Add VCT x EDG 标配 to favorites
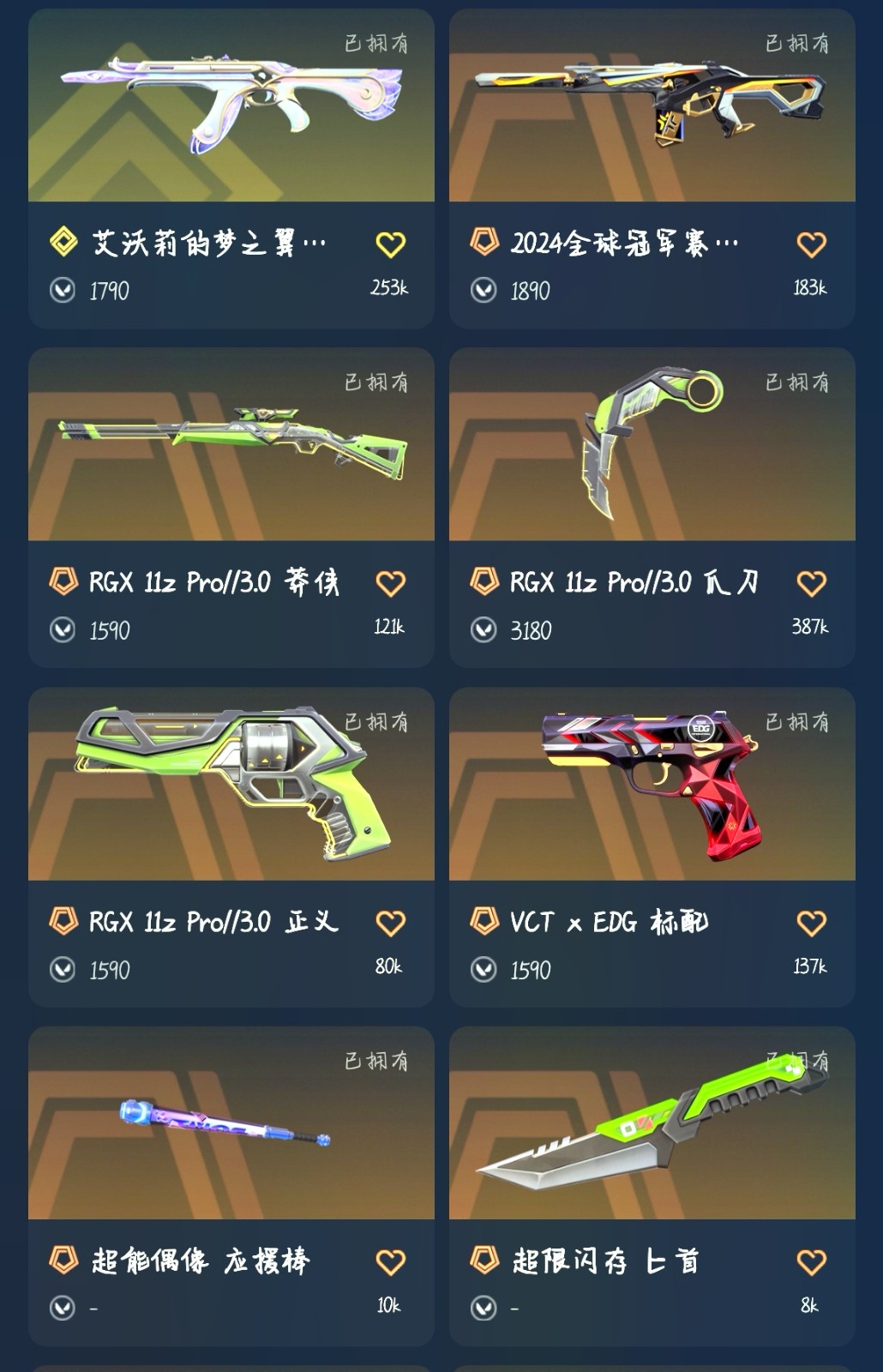The image size is (883, 1372). pyautogui.click(x=811, y=924)
